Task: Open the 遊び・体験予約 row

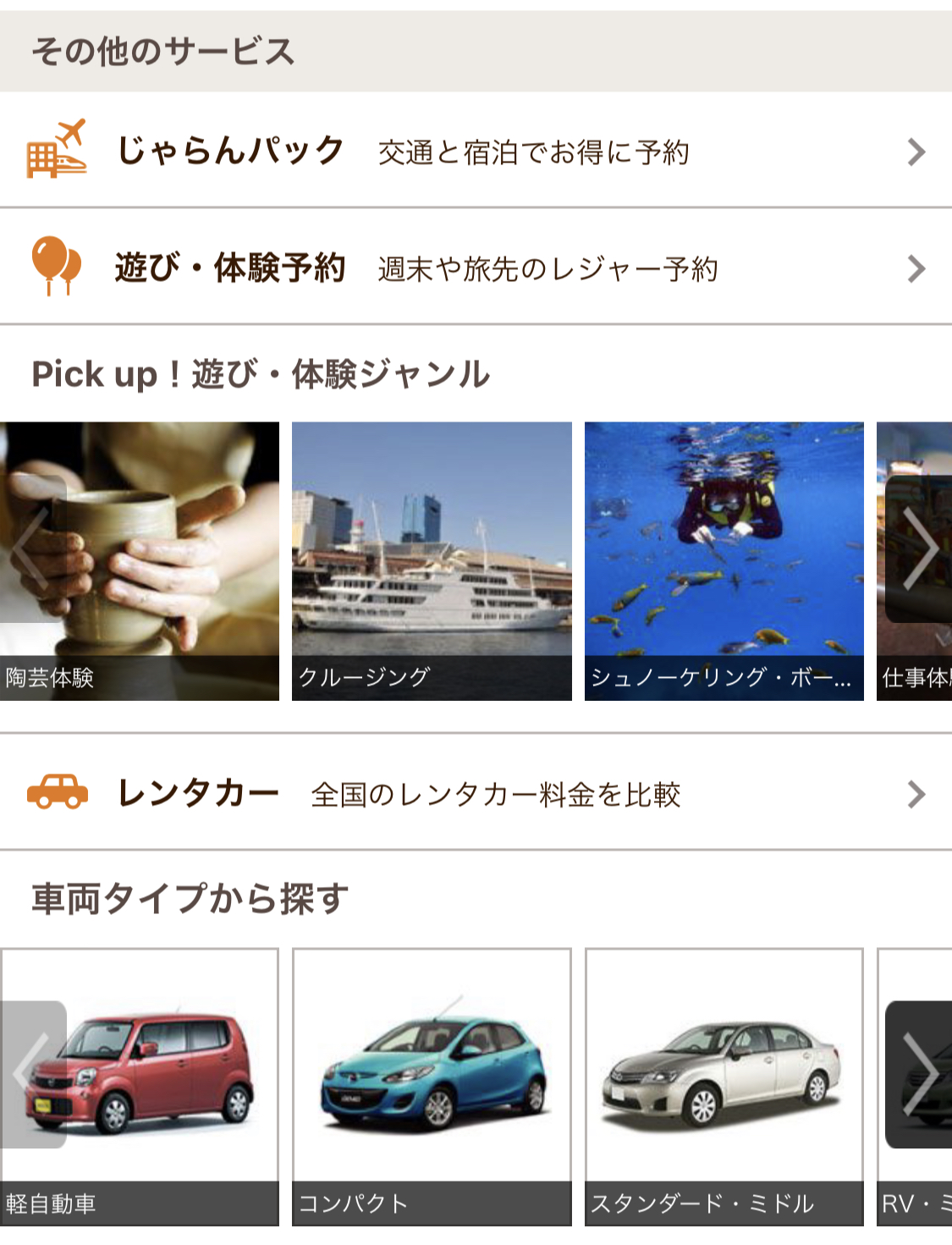Action: click(x=476, y=267)
